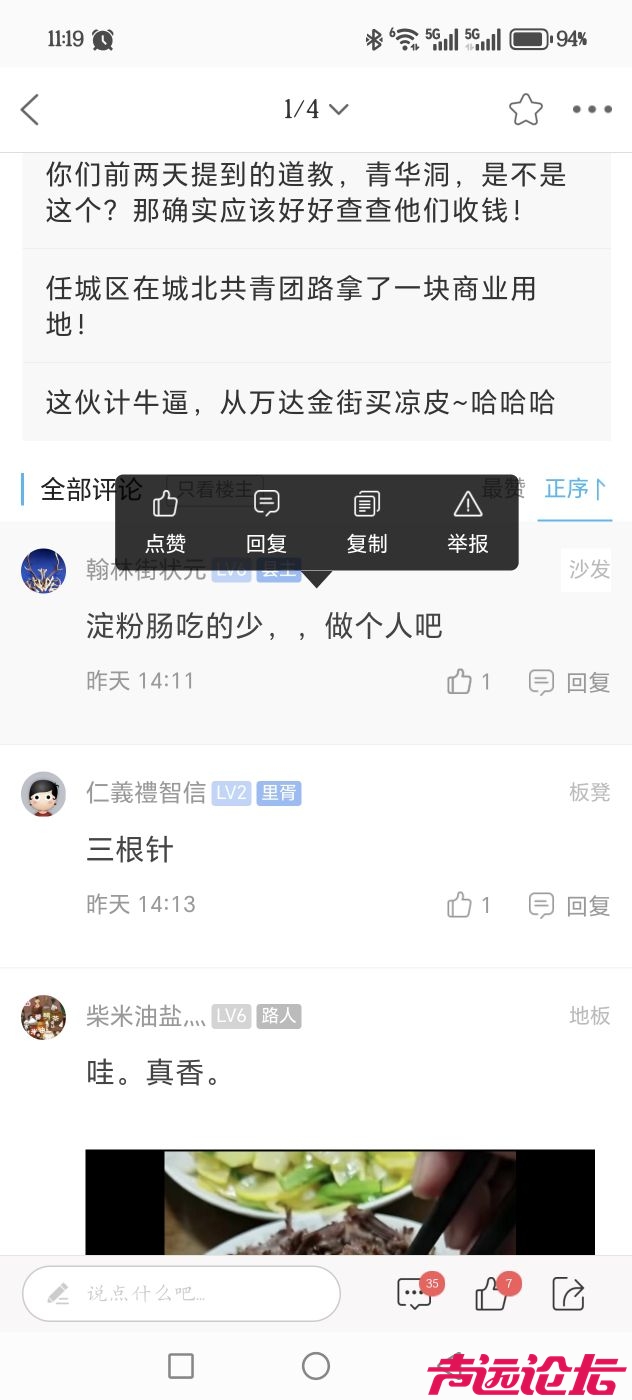
Task: Go back using the top-left arrow
Action: [30, 109]
